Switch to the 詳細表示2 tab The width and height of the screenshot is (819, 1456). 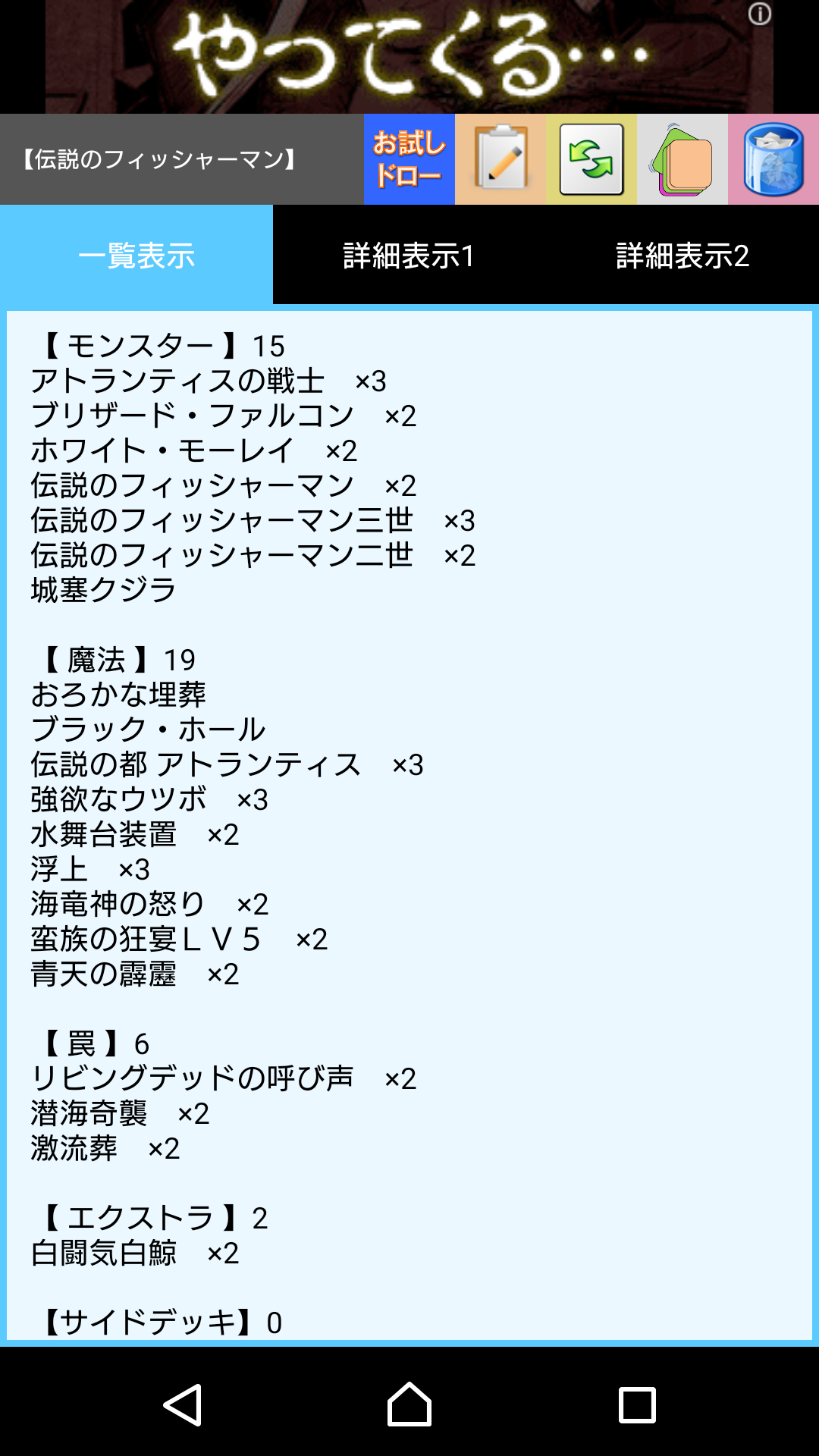pos(682,256)
